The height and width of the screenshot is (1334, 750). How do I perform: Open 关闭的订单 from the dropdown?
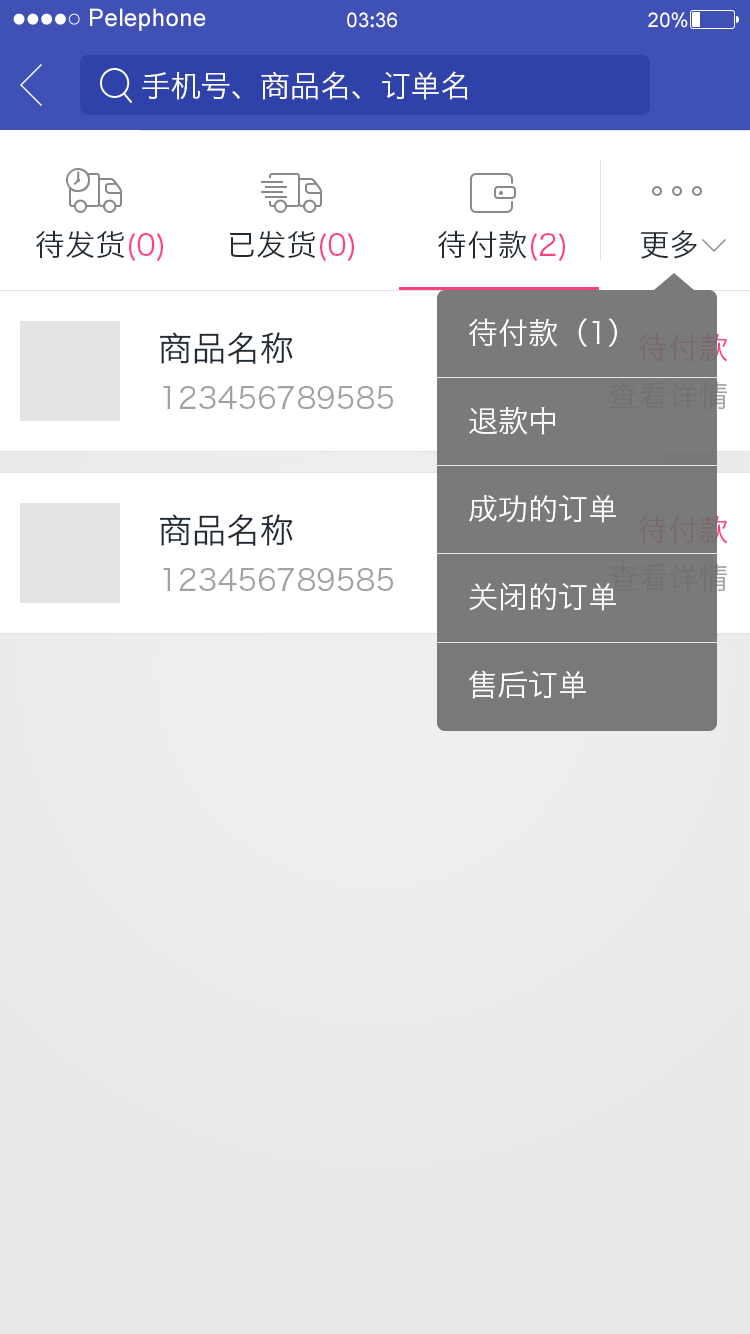coord(576,597)
